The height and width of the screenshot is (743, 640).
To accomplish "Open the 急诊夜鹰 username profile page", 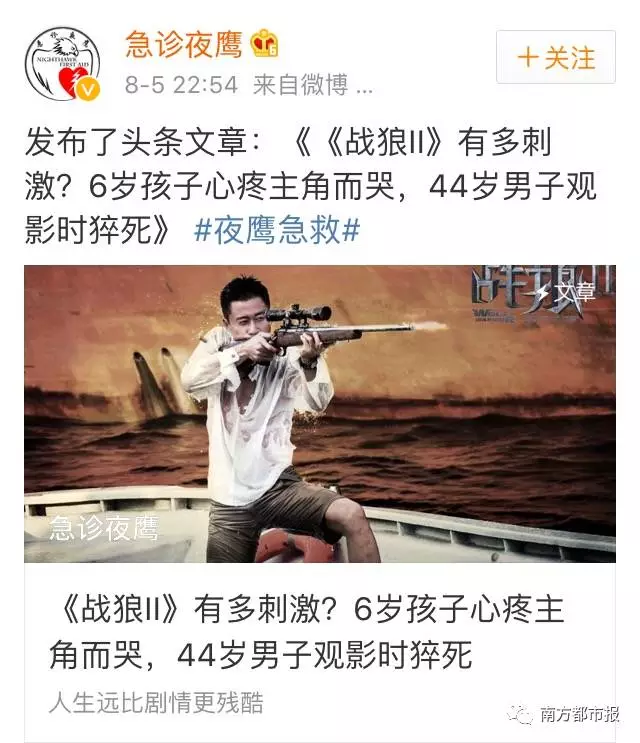I will (184, 43).
